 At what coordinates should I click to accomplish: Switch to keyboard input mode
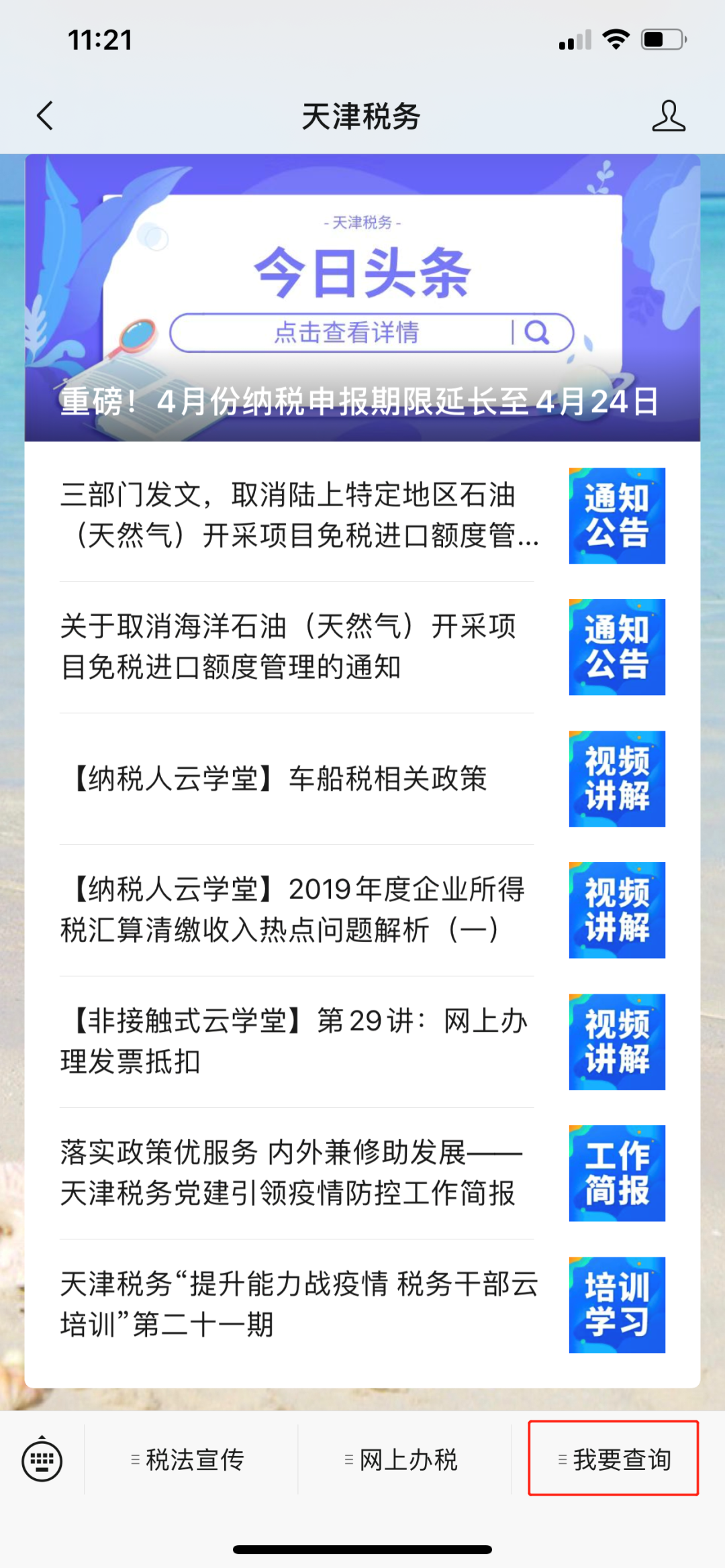coord(42,1460)
